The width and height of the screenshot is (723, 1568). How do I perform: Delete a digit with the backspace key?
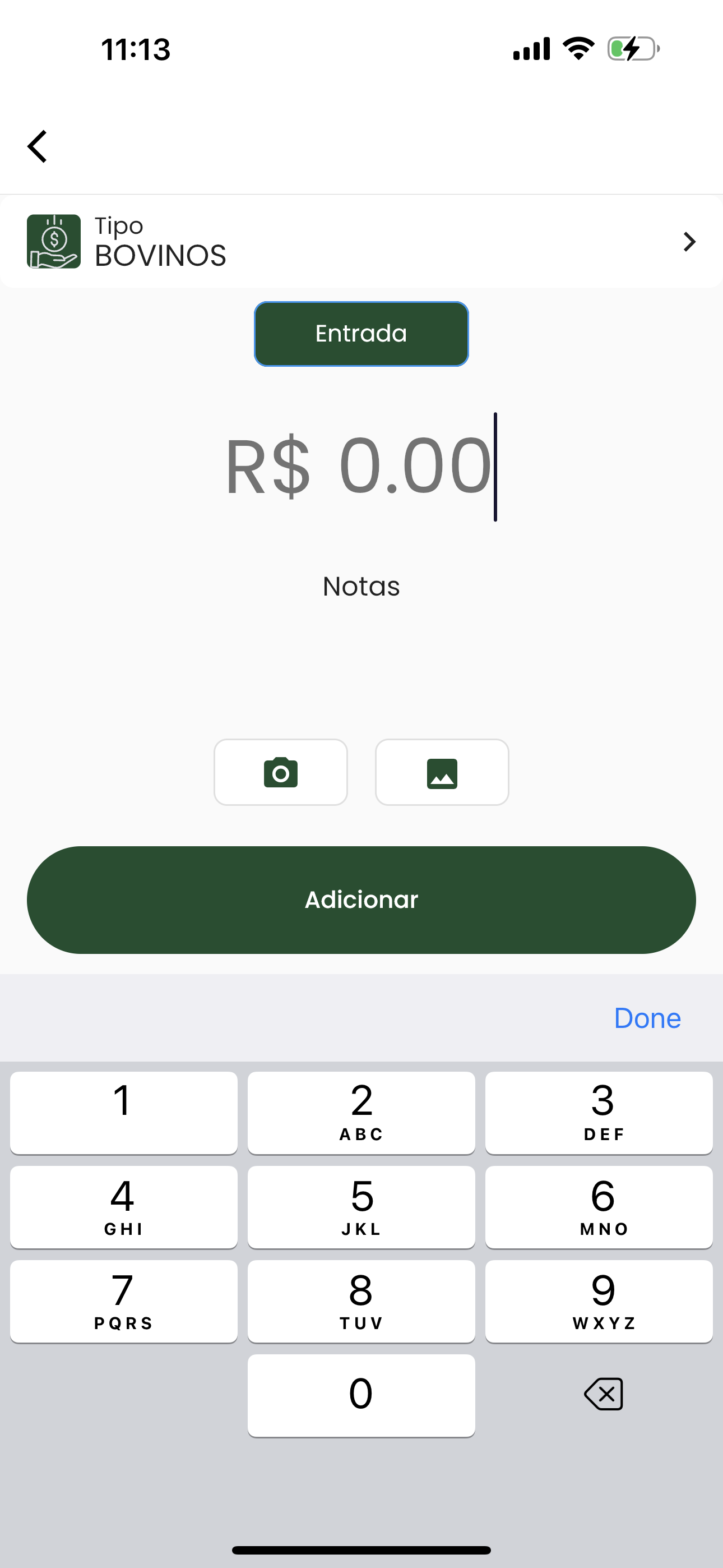point(603,1394)
